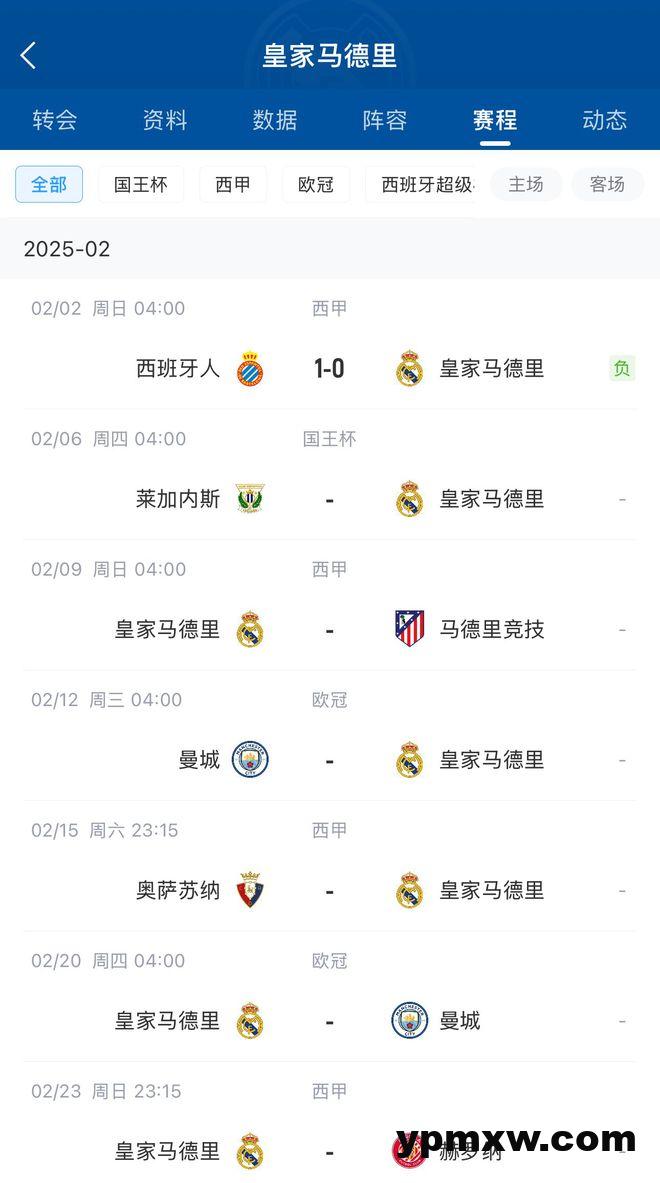Image resolution: width=660 pixels, height=1183 pixels.
Task: Filter matches by 西甲
Action: [233, 185]
